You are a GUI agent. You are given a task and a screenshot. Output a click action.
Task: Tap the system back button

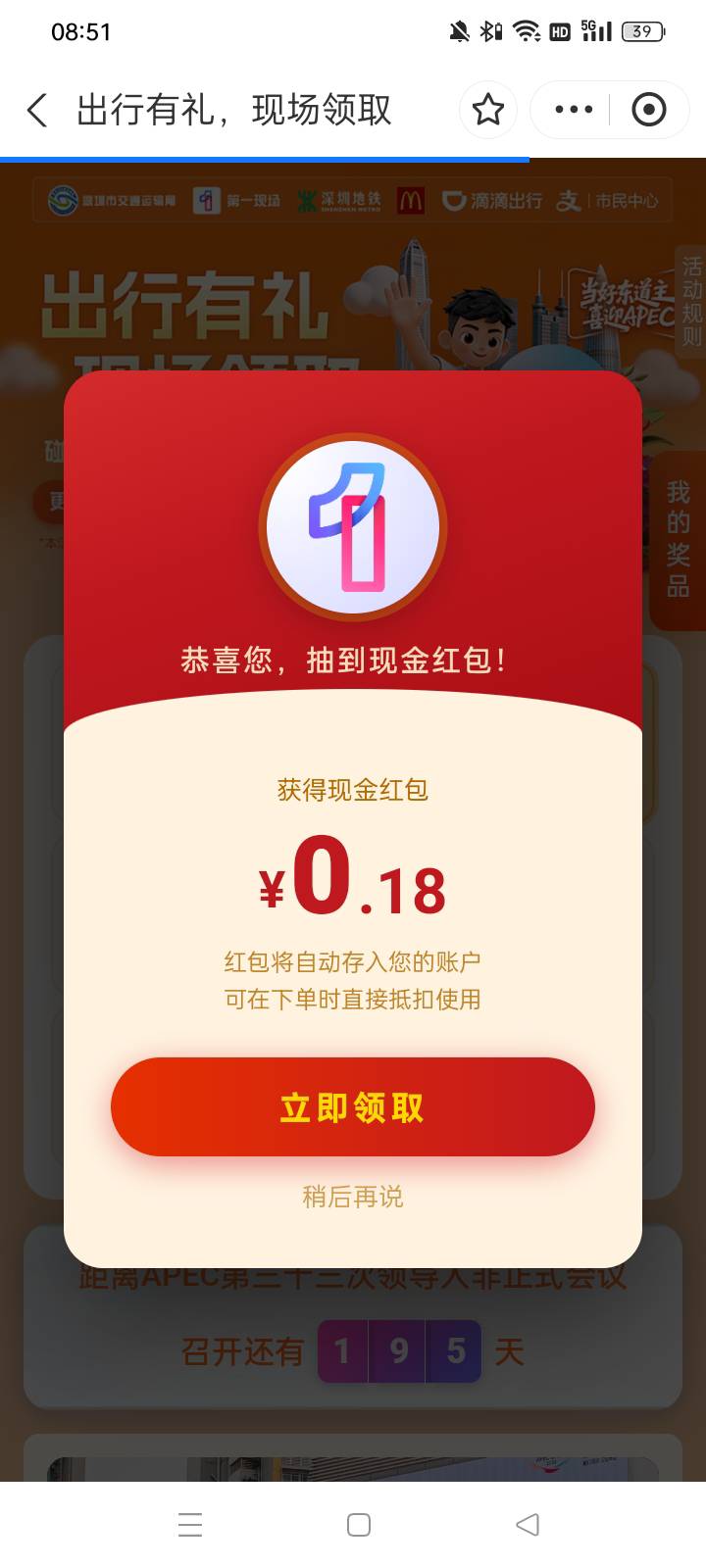tap(528, 1524)
